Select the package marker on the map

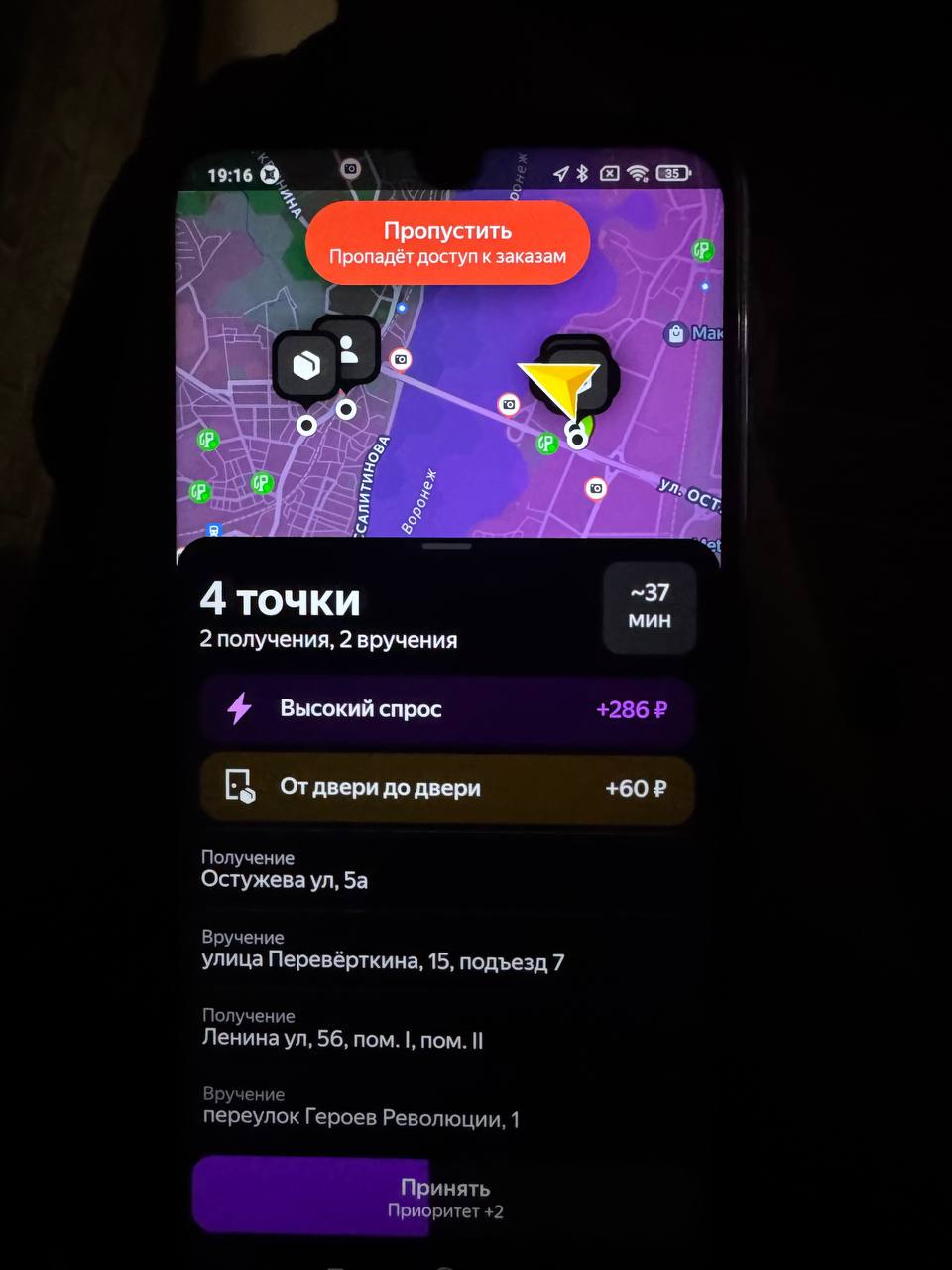tap(306, 366)
